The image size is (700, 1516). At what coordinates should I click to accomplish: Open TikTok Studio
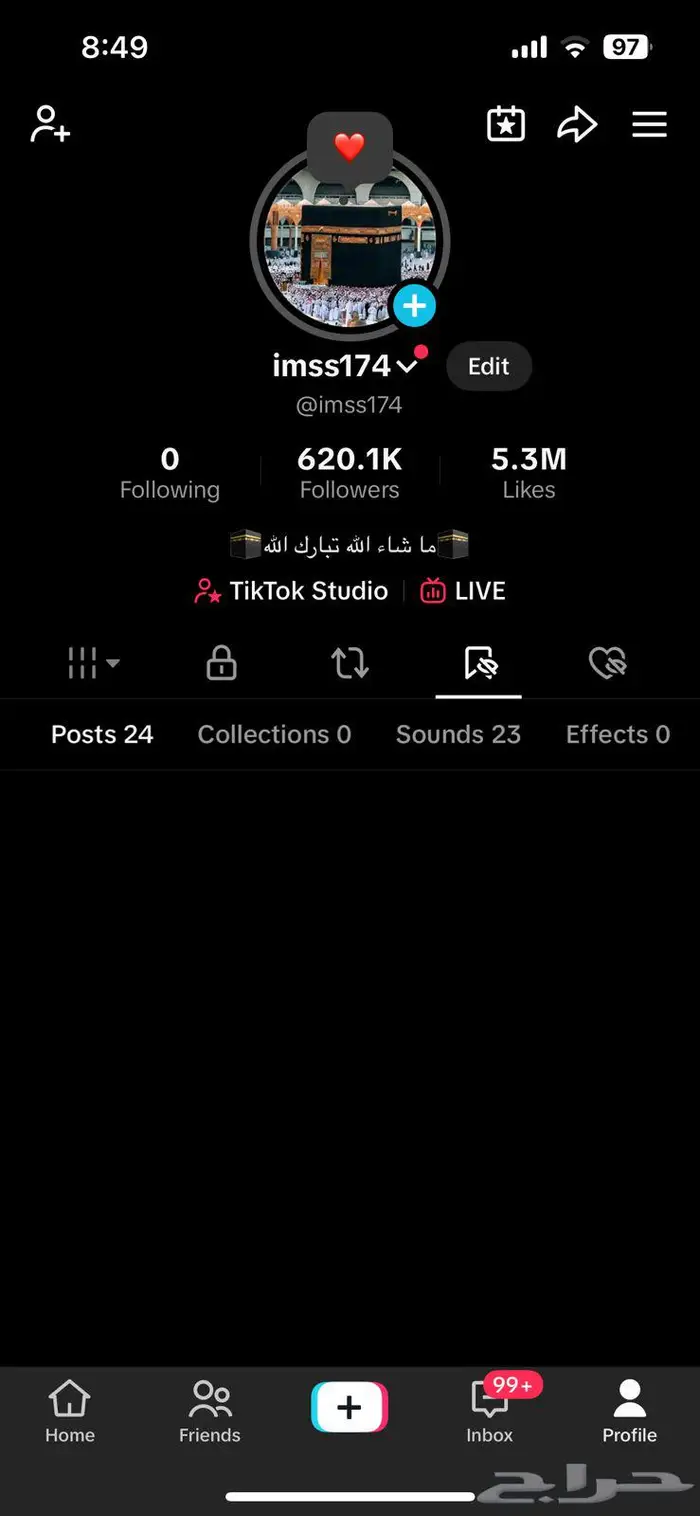(291, 591)
